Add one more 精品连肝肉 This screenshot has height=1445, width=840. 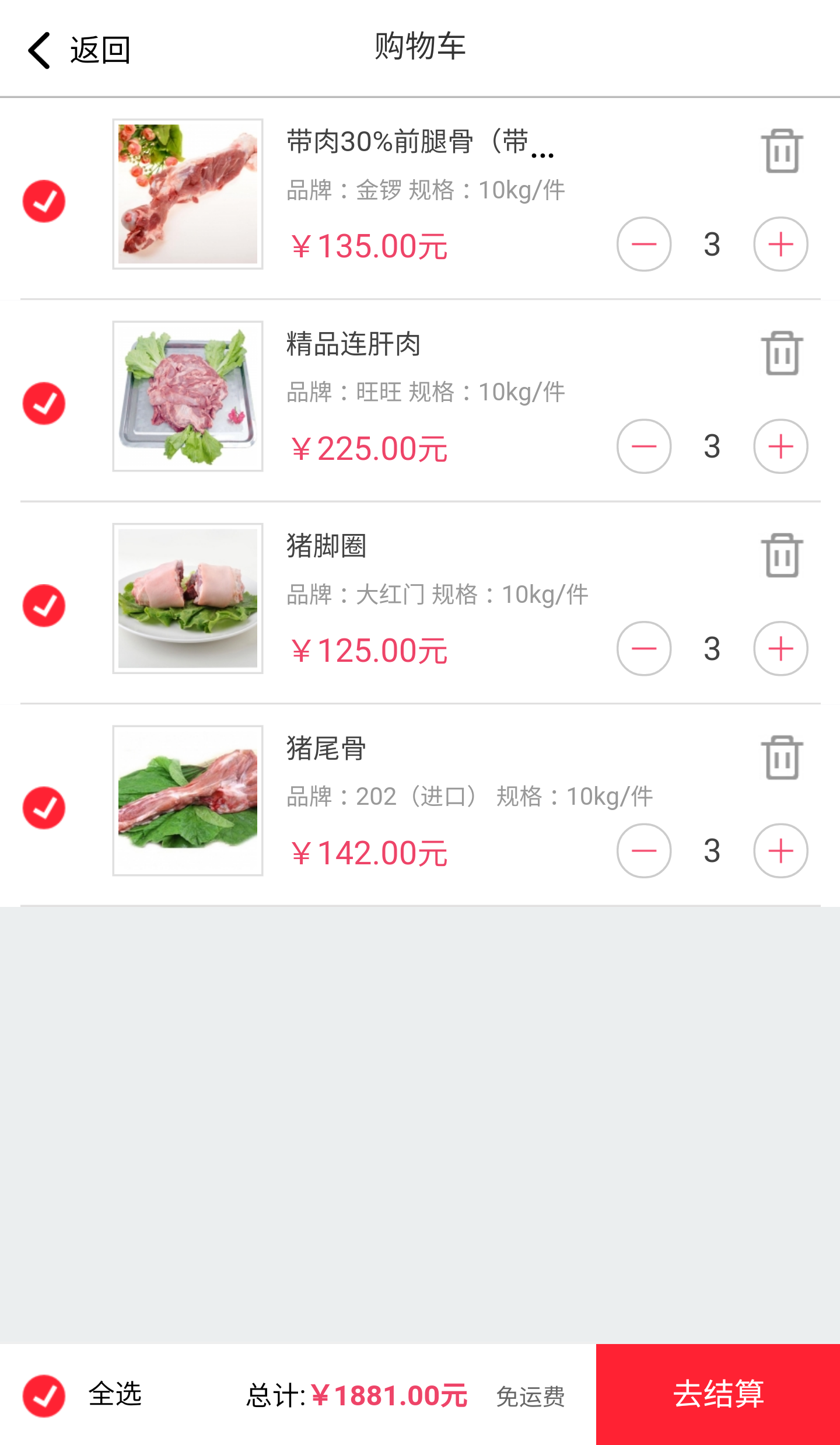pyautogui.click(x=780, y=446)
